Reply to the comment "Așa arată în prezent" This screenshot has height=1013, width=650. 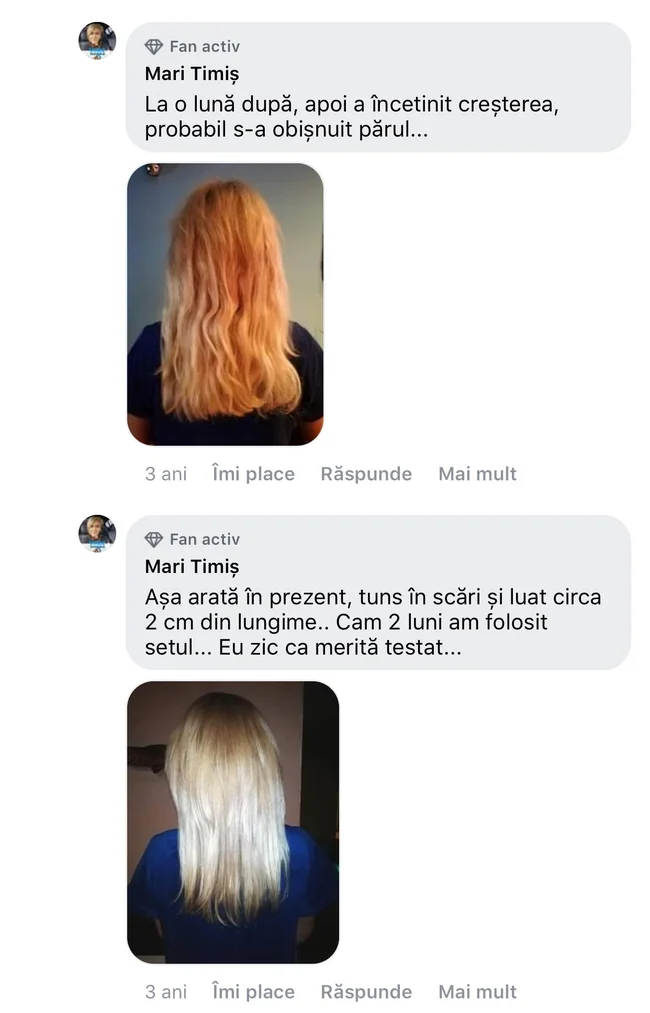pos(366,992)
